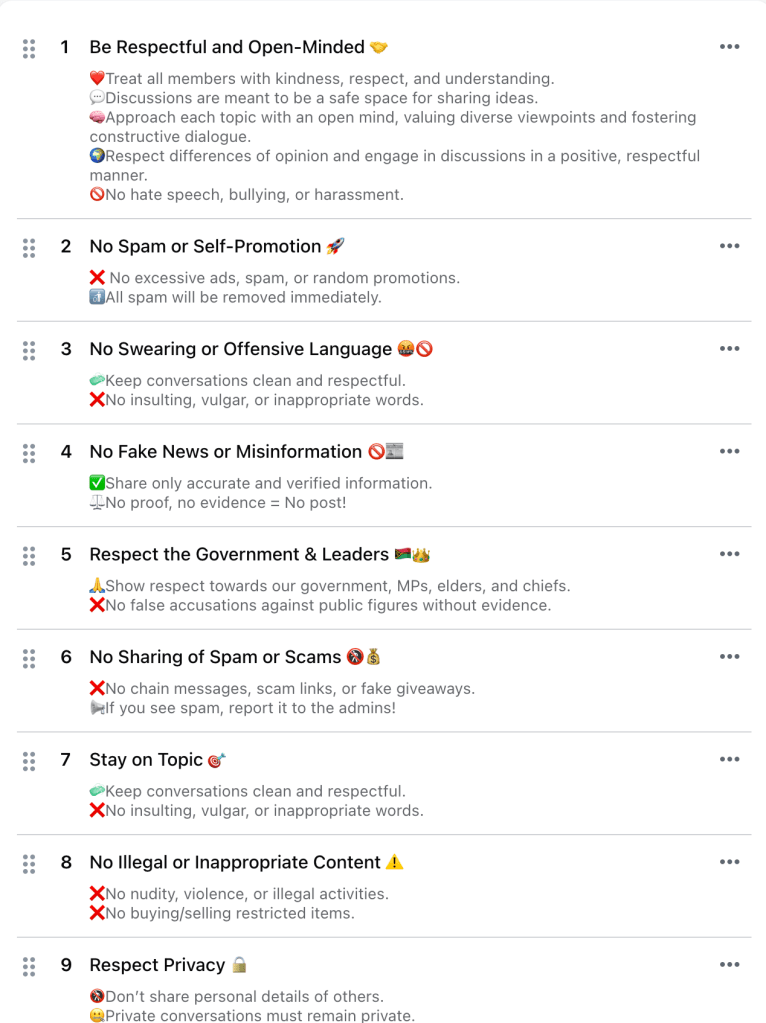
Task: Open the more menu for No Spam or Self-Promotion
Action: coord(729,246)
